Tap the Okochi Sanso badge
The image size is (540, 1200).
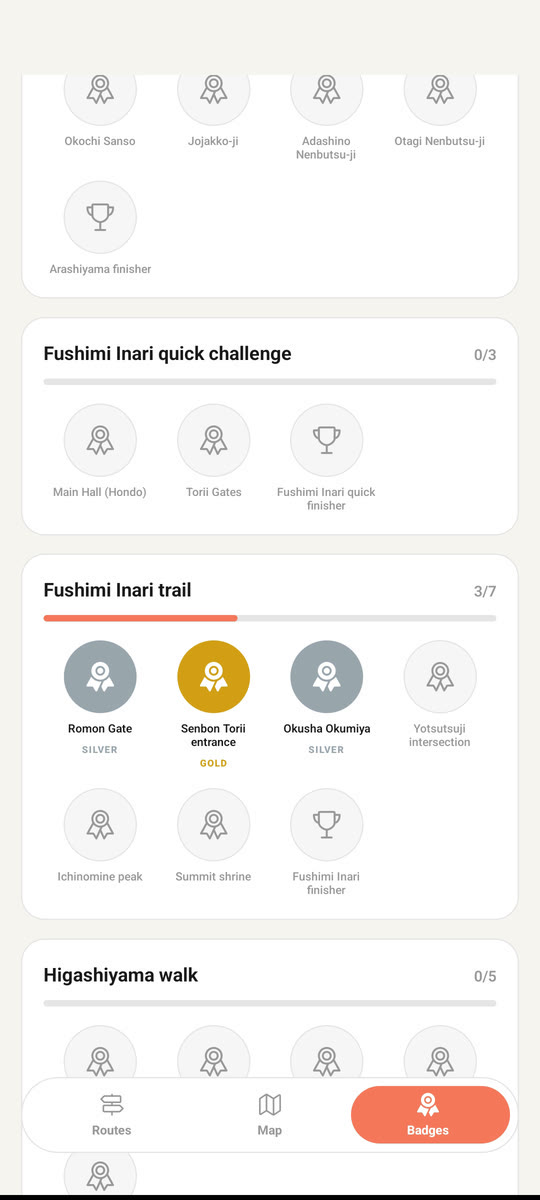click(100, 112)
